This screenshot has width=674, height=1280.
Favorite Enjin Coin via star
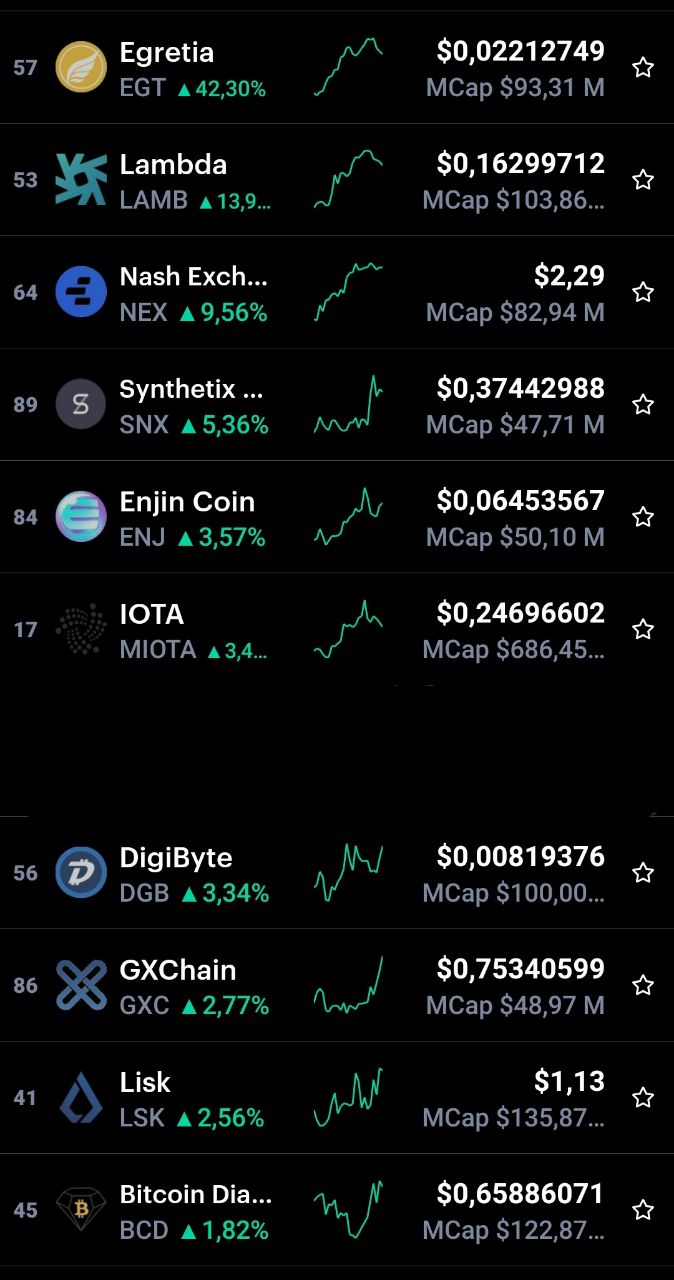pos(643,517)
